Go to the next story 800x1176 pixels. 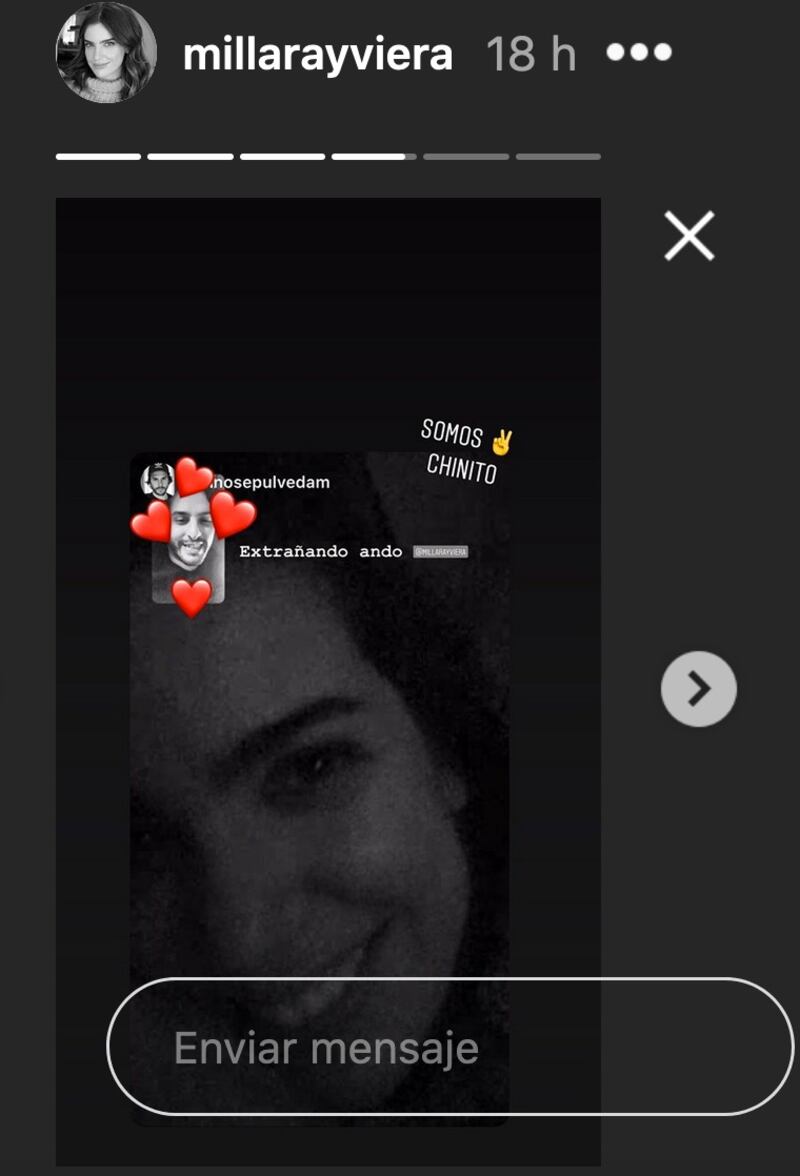[698, 688]
